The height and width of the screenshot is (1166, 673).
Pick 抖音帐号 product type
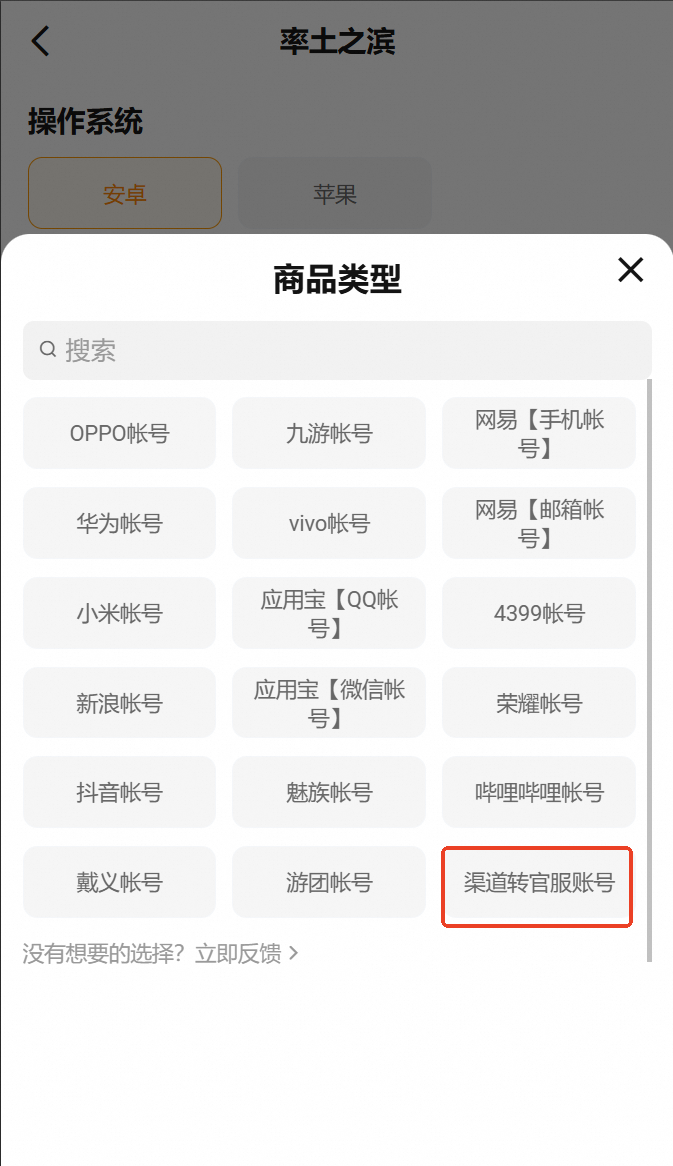tap(119, 793)
